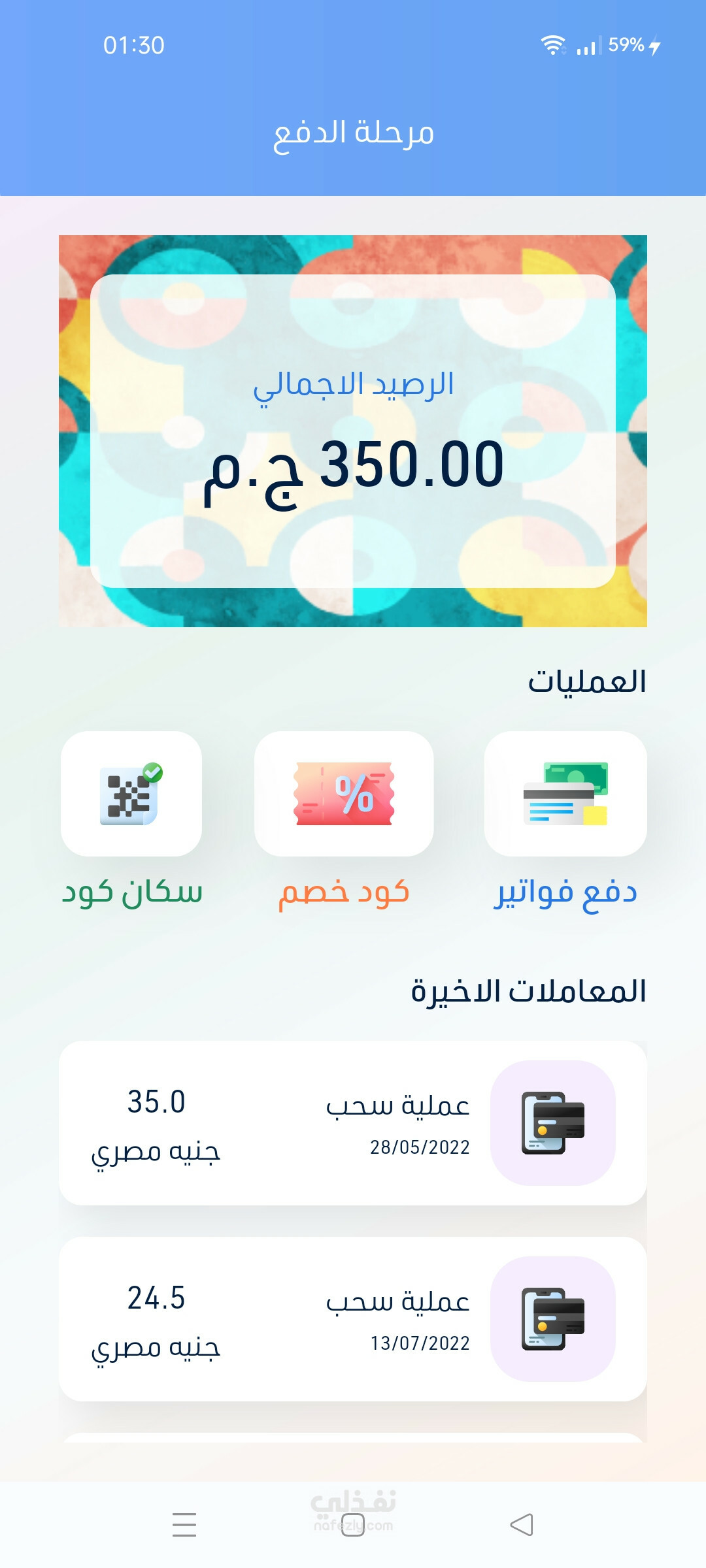Open recent apps from the navigation bar
Viewport: 706px width, 1568px height.
pos(184,1525)
